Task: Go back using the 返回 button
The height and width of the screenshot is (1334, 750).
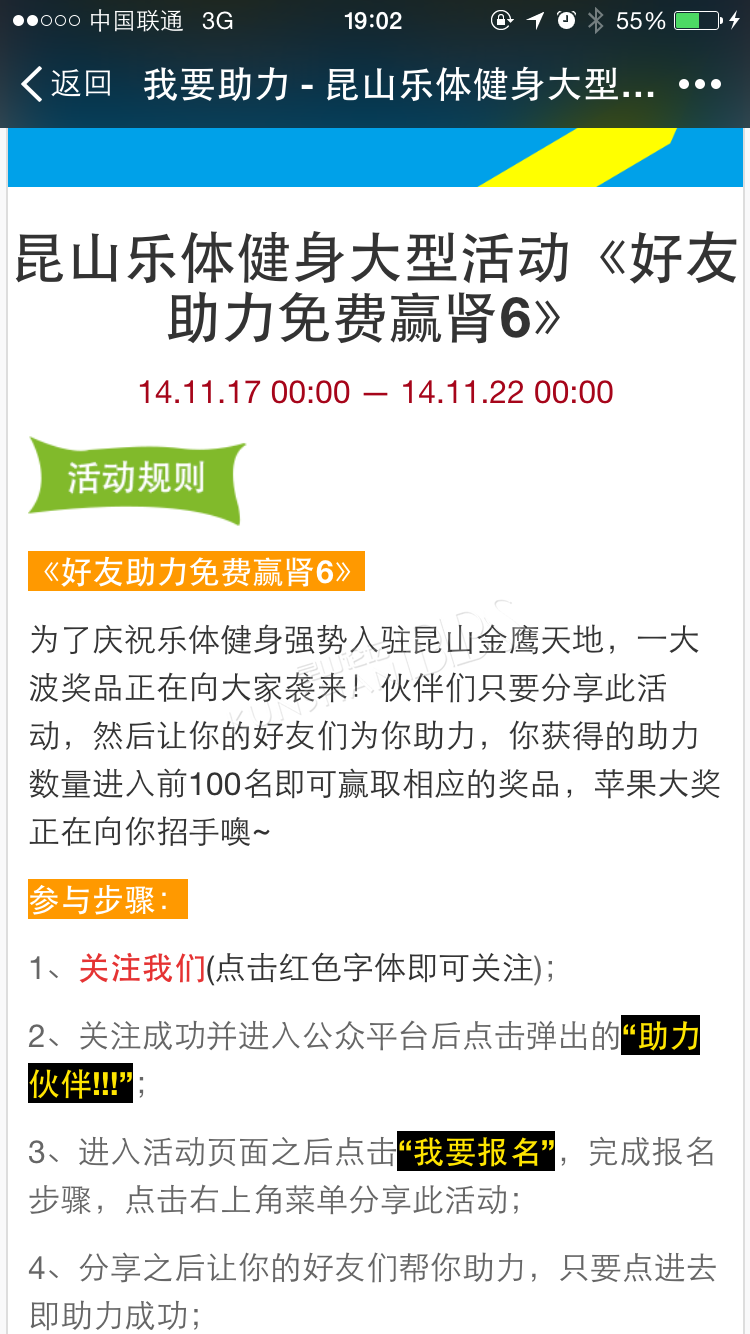Action: coord(66,84)
